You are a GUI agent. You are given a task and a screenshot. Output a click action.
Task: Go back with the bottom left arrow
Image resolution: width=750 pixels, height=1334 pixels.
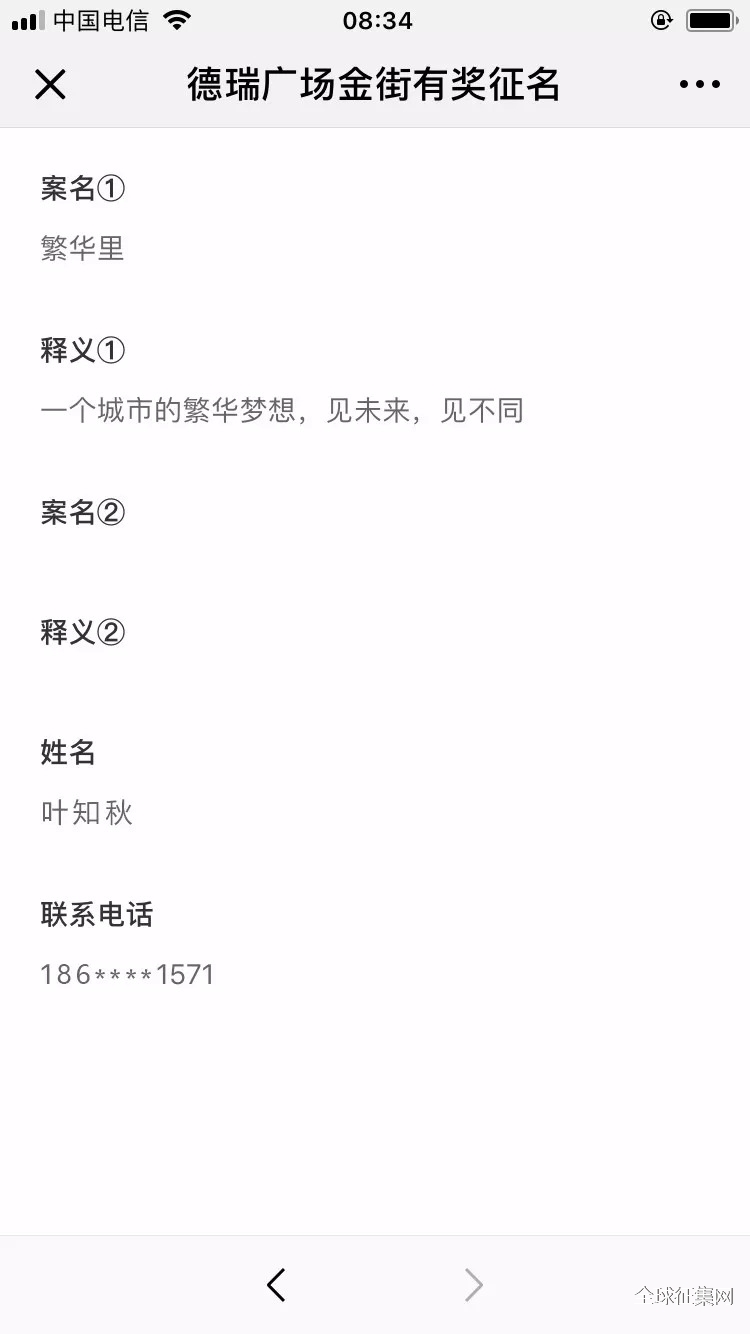pyautogui.click(x=276, y=1285)
